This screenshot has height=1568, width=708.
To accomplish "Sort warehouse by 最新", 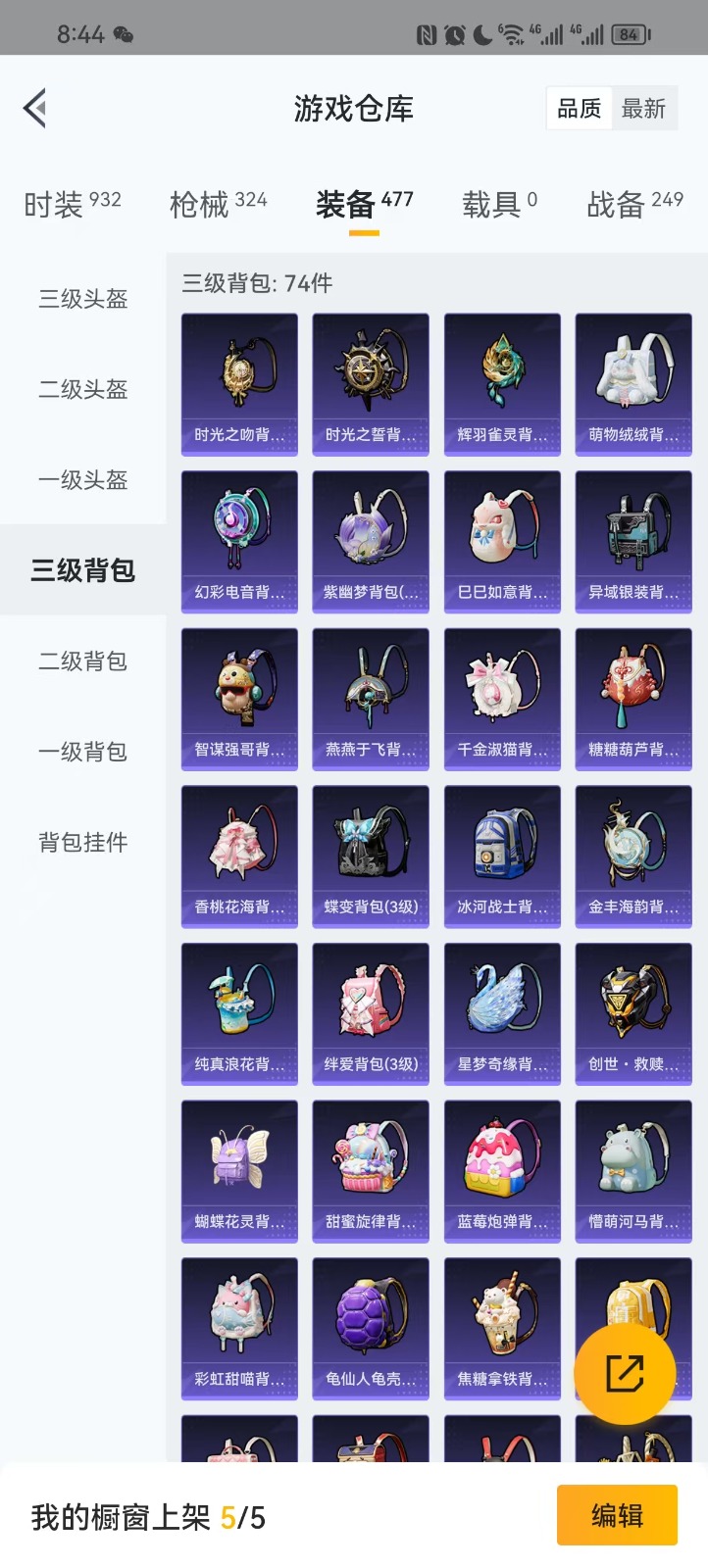I will [x=643, y=109].
